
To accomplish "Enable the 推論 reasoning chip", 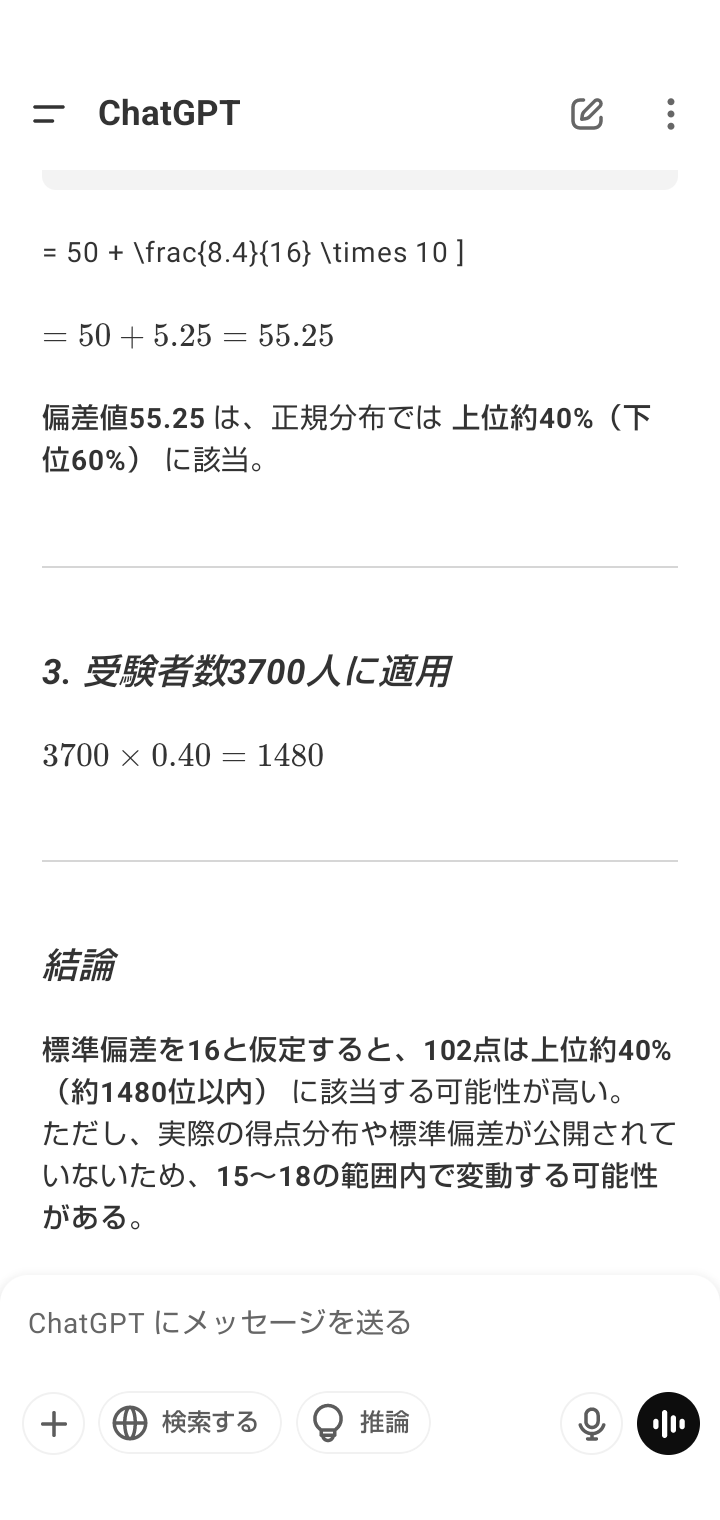I will [363, 1423].
